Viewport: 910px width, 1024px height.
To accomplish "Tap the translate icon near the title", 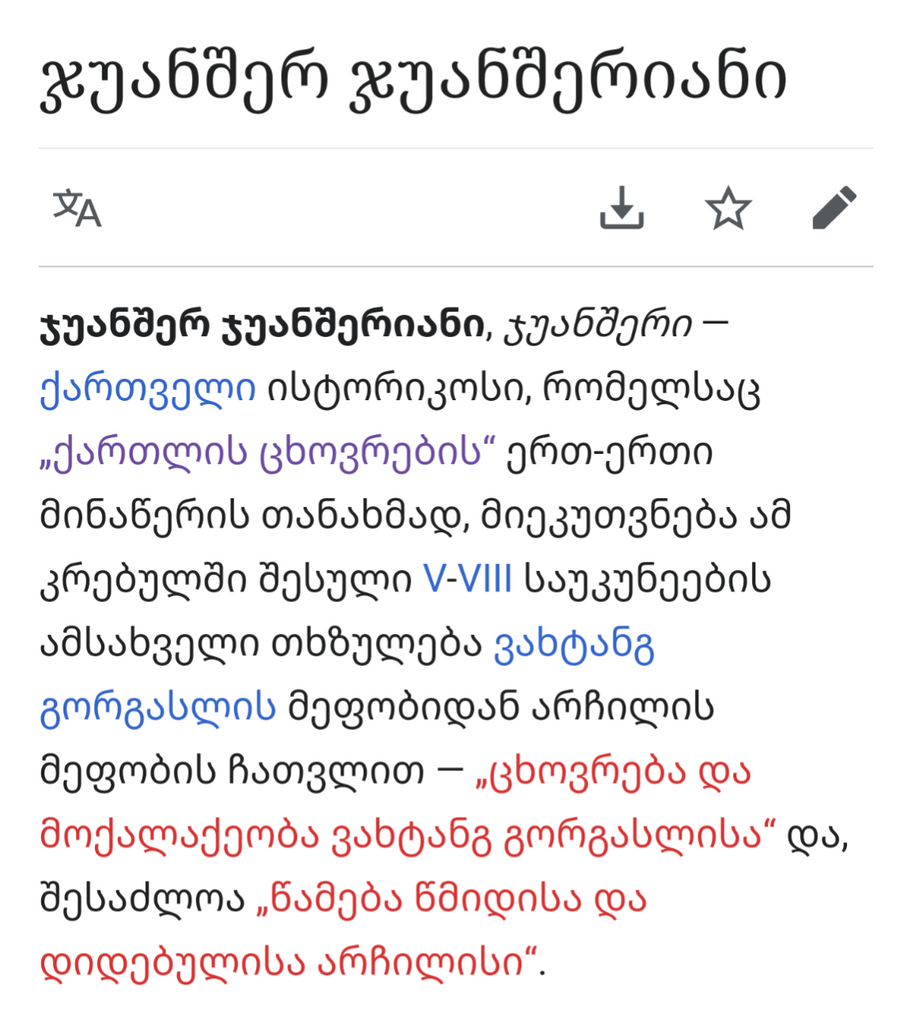I will pyautogui.click(x=78, y=209).
